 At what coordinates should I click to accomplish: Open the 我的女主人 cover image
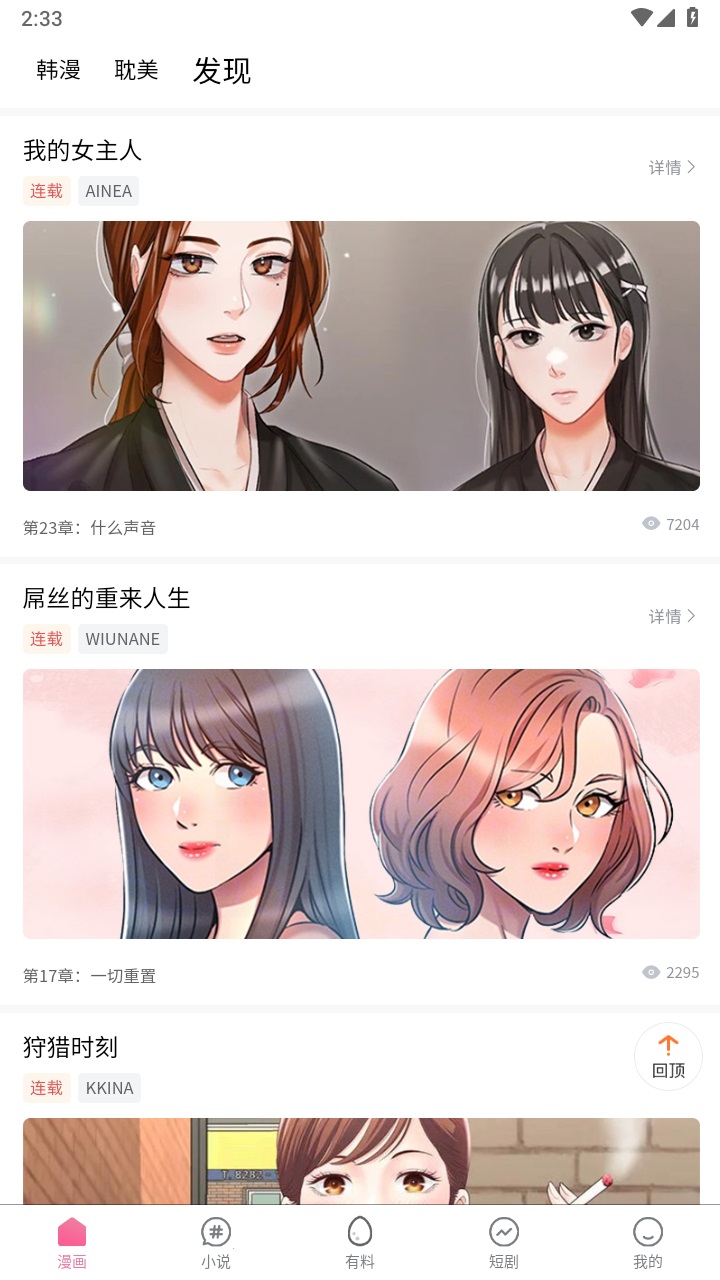pyautogui.click(x=361, y=356)
